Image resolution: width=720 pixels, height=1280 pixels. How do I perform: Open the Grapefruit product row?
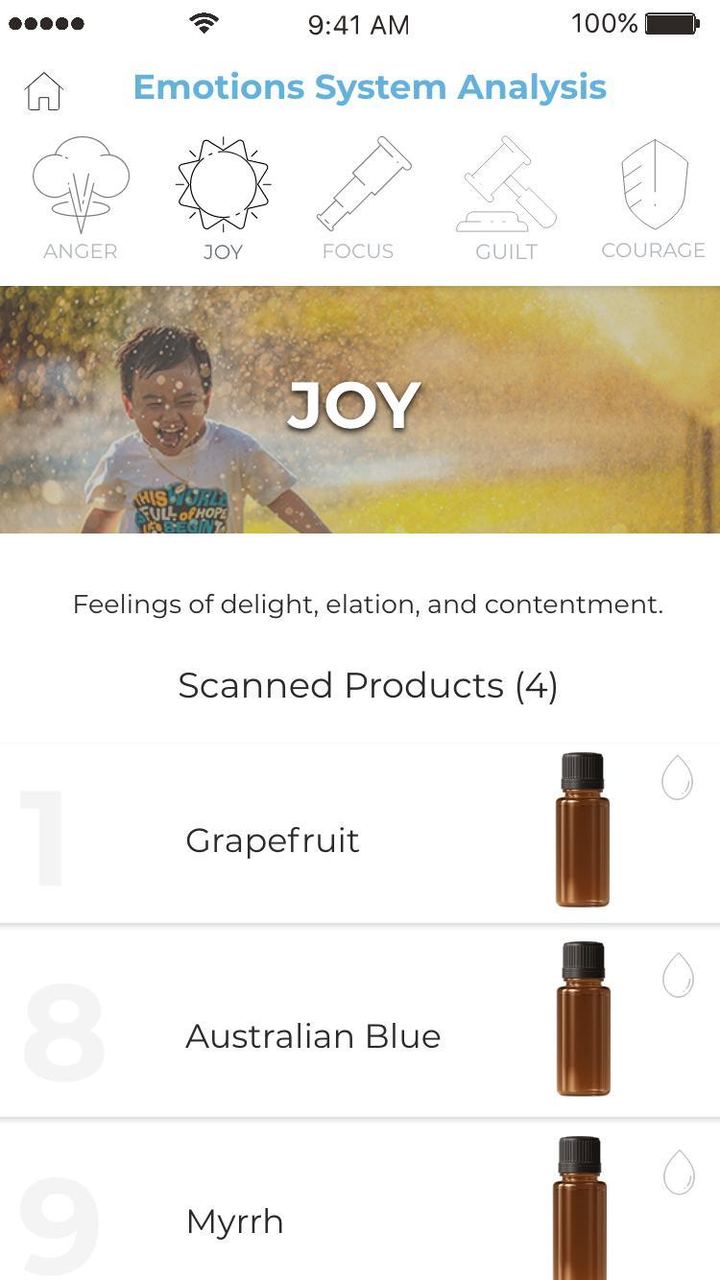[x=272, y=840]
